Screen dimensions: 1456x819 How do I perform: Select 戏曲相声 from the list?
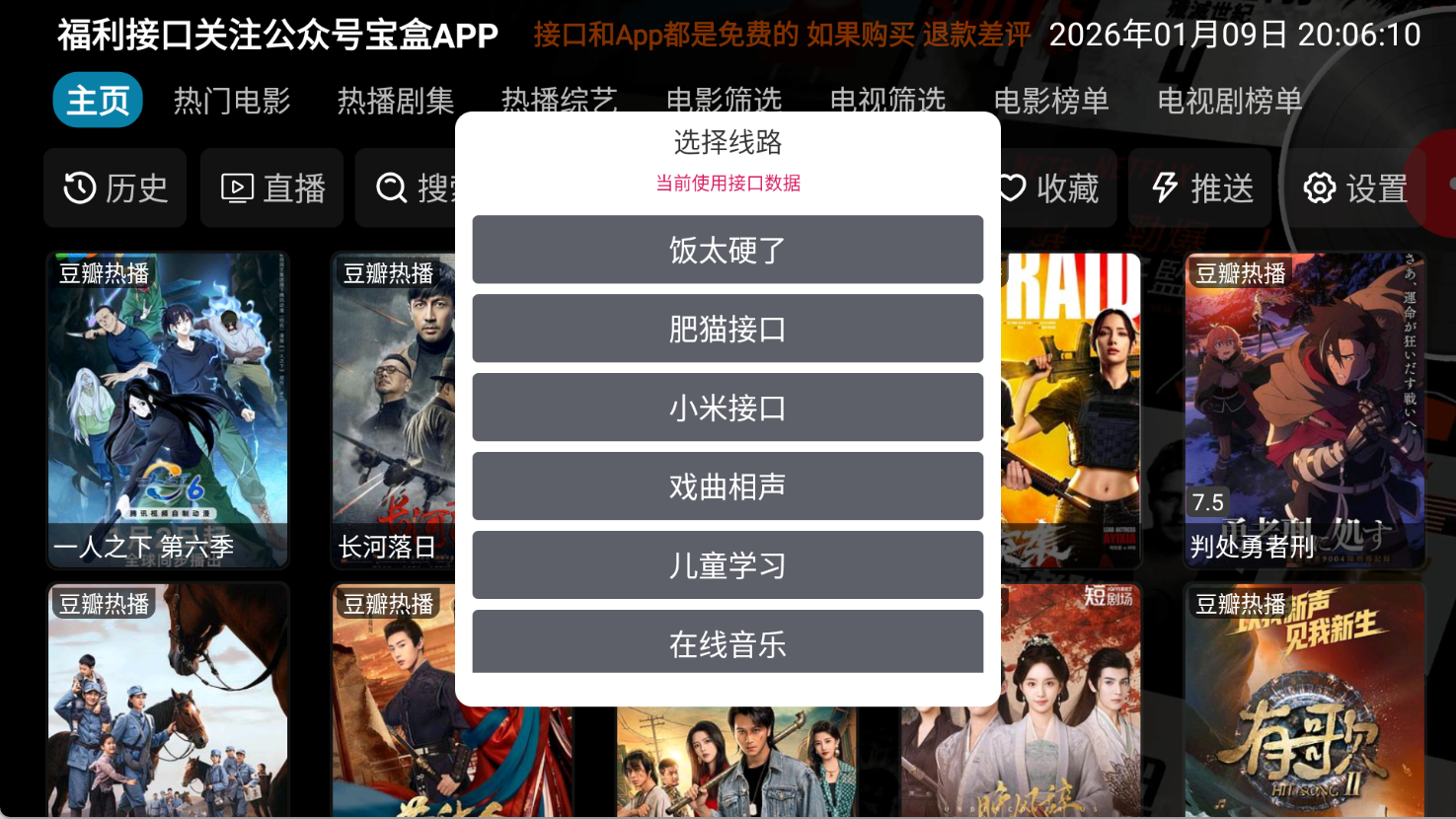click(x=728, y=486)
